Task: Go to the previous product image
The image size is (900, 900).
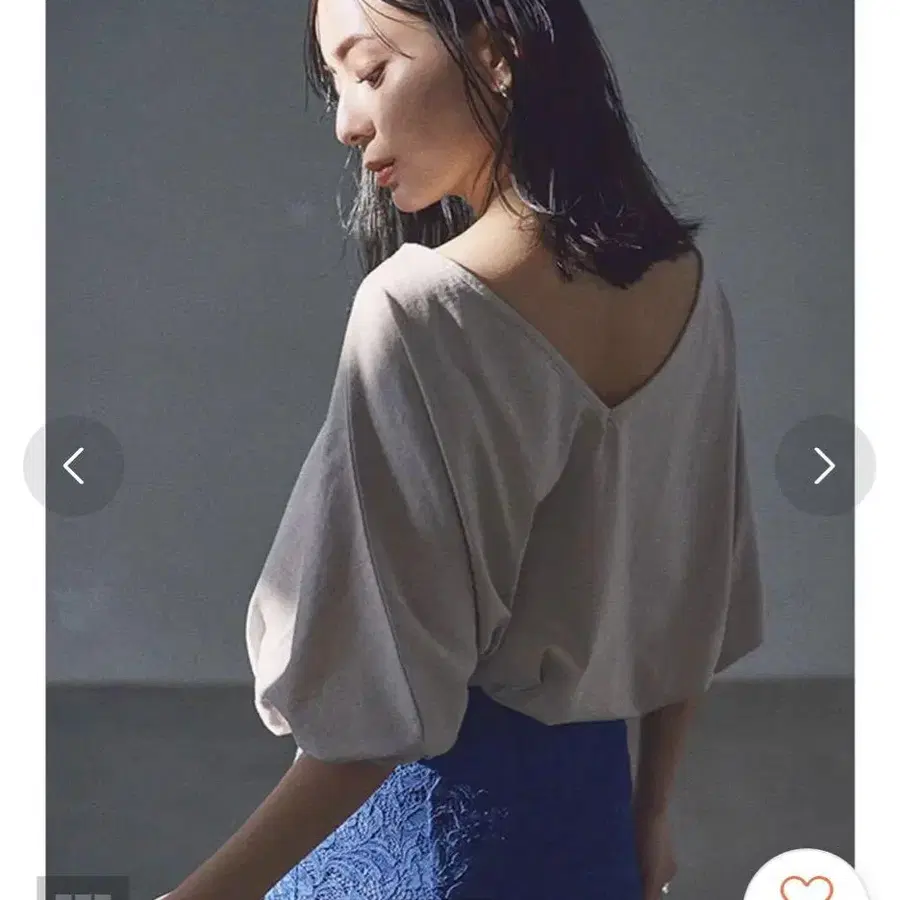Action: tap(73, 465)
